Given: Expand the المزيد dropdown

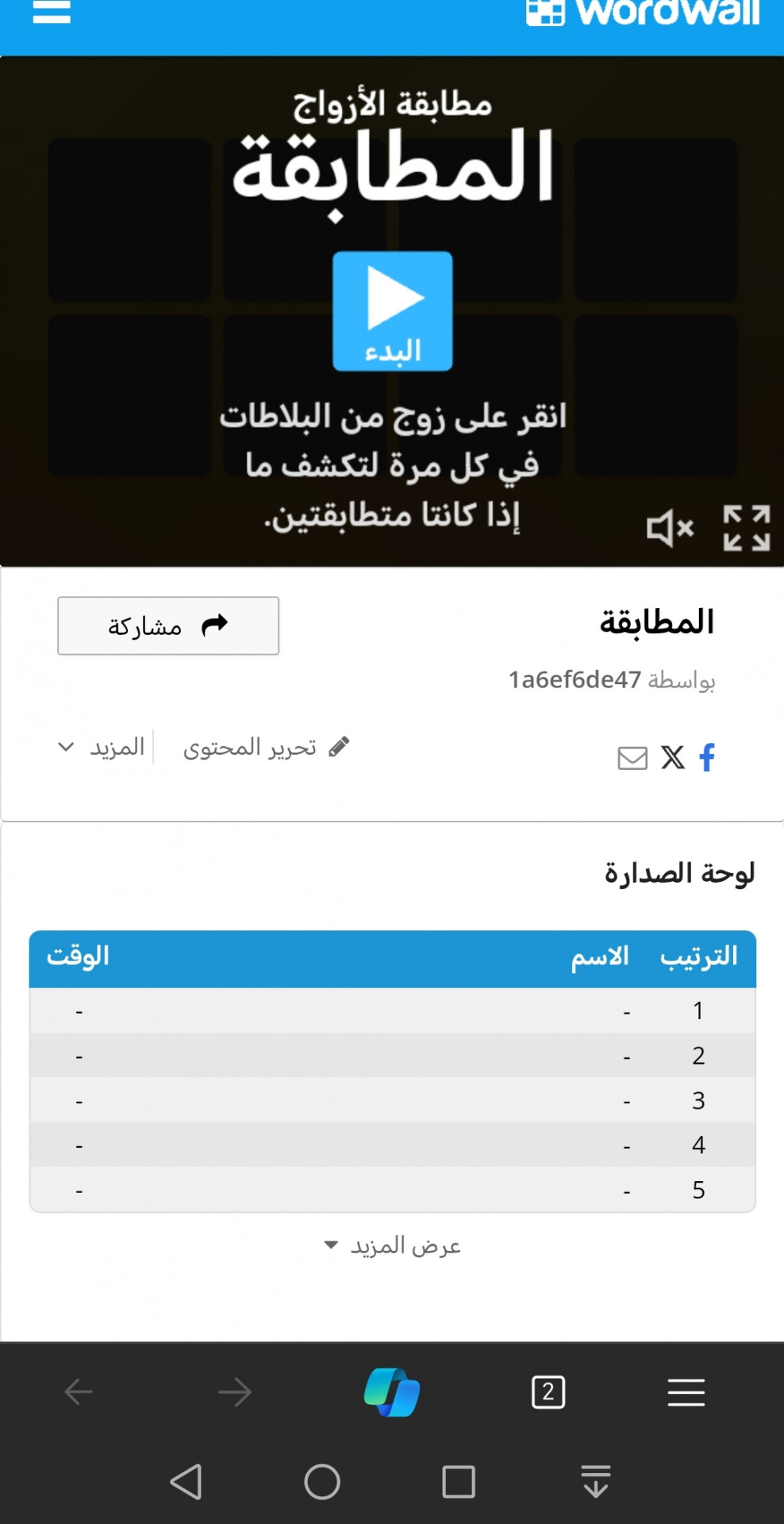Looking at the screenshot, I should pyautogui.click(x=102, y=747).
